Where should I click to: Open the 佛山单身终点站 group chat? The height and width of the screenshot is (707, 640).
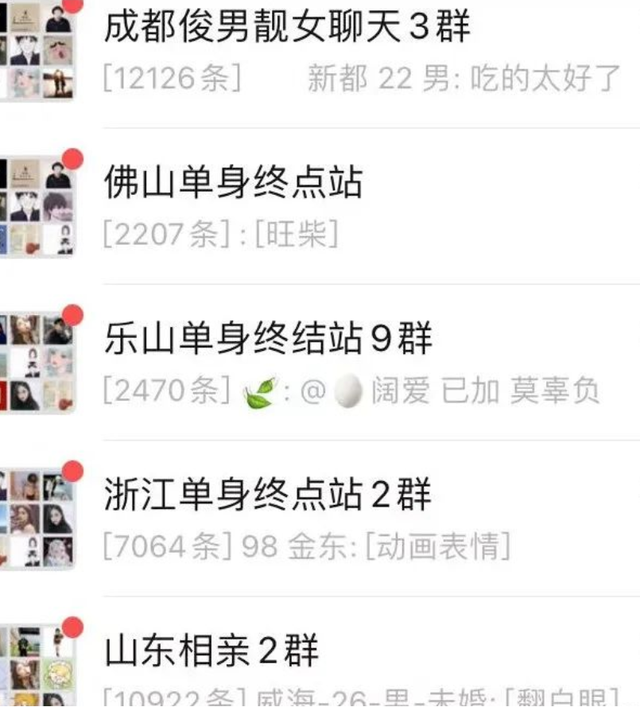click(233, 182)
